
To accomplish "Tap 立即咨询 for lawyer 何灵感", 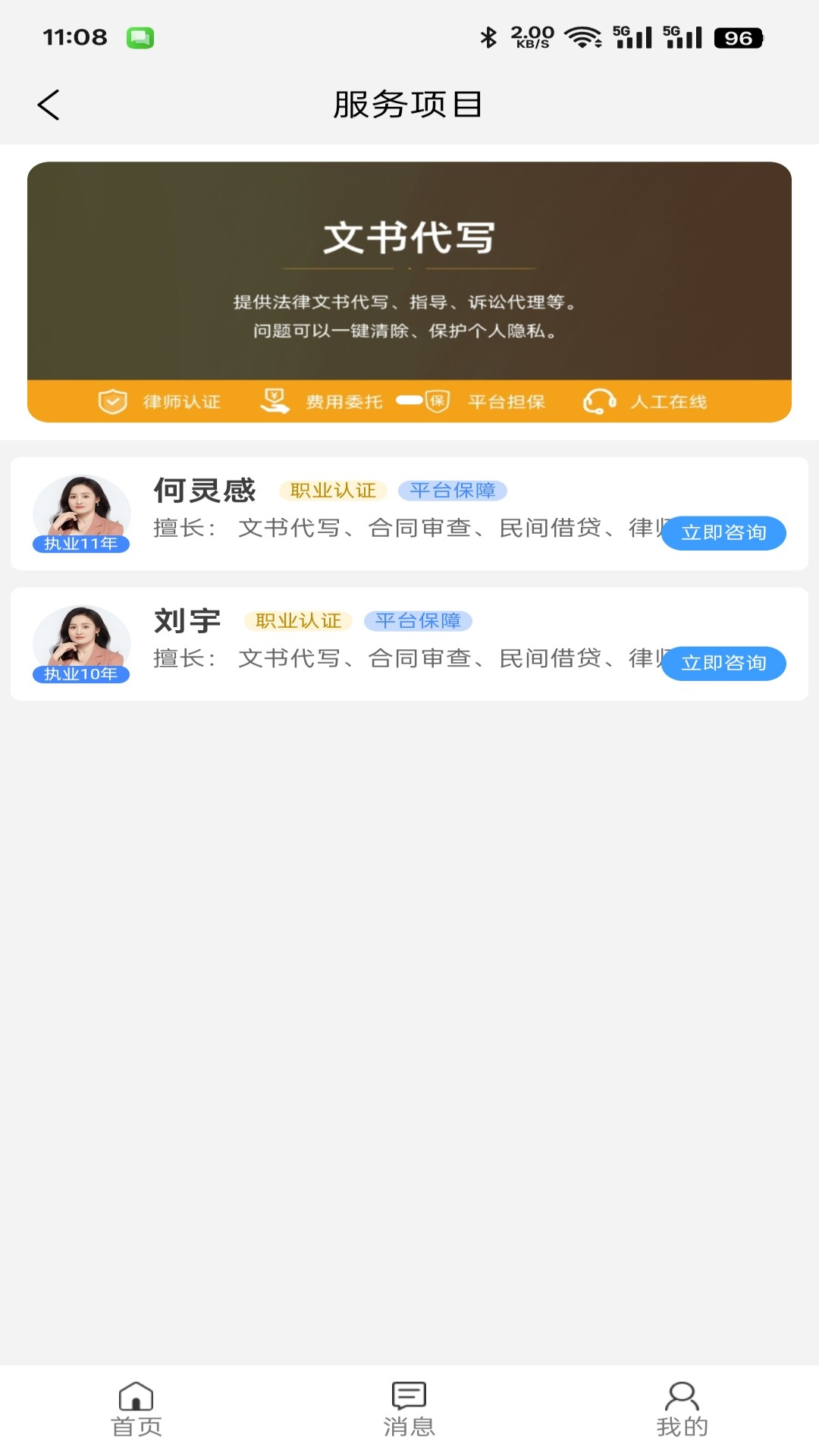I will coord(723,532).
